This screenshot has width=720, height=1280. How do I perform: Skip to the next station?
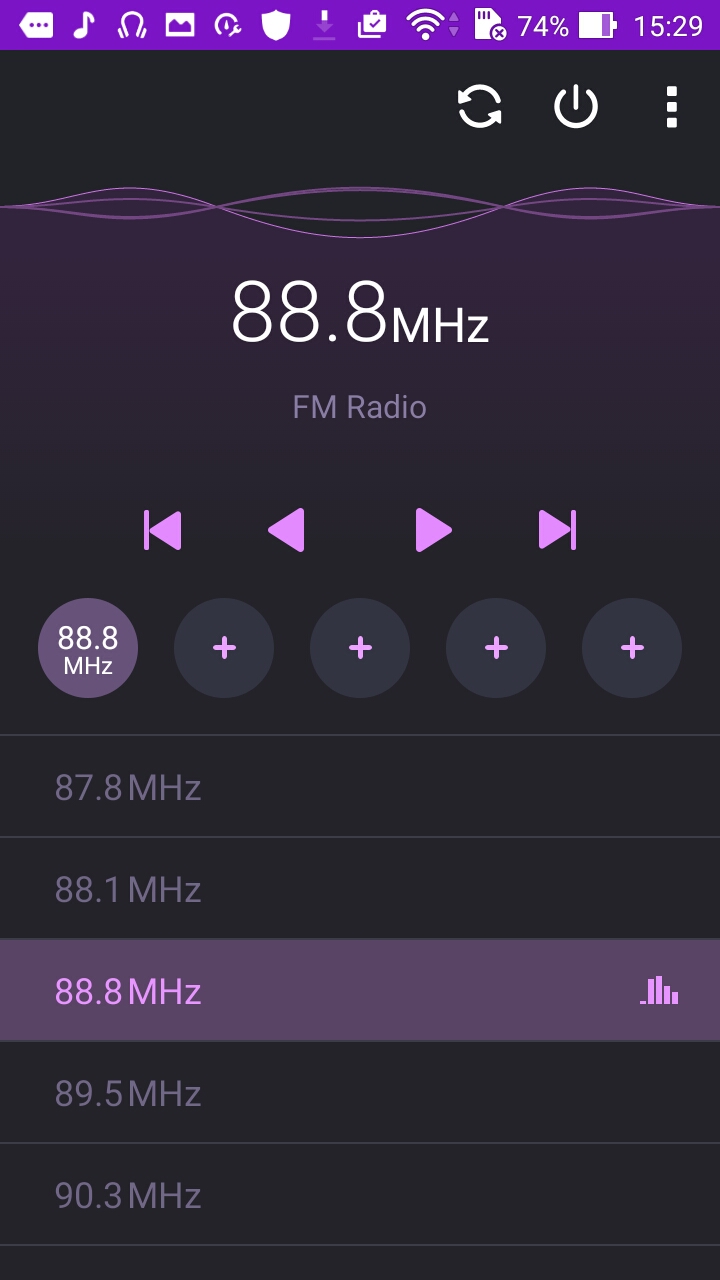pos(557,530)
